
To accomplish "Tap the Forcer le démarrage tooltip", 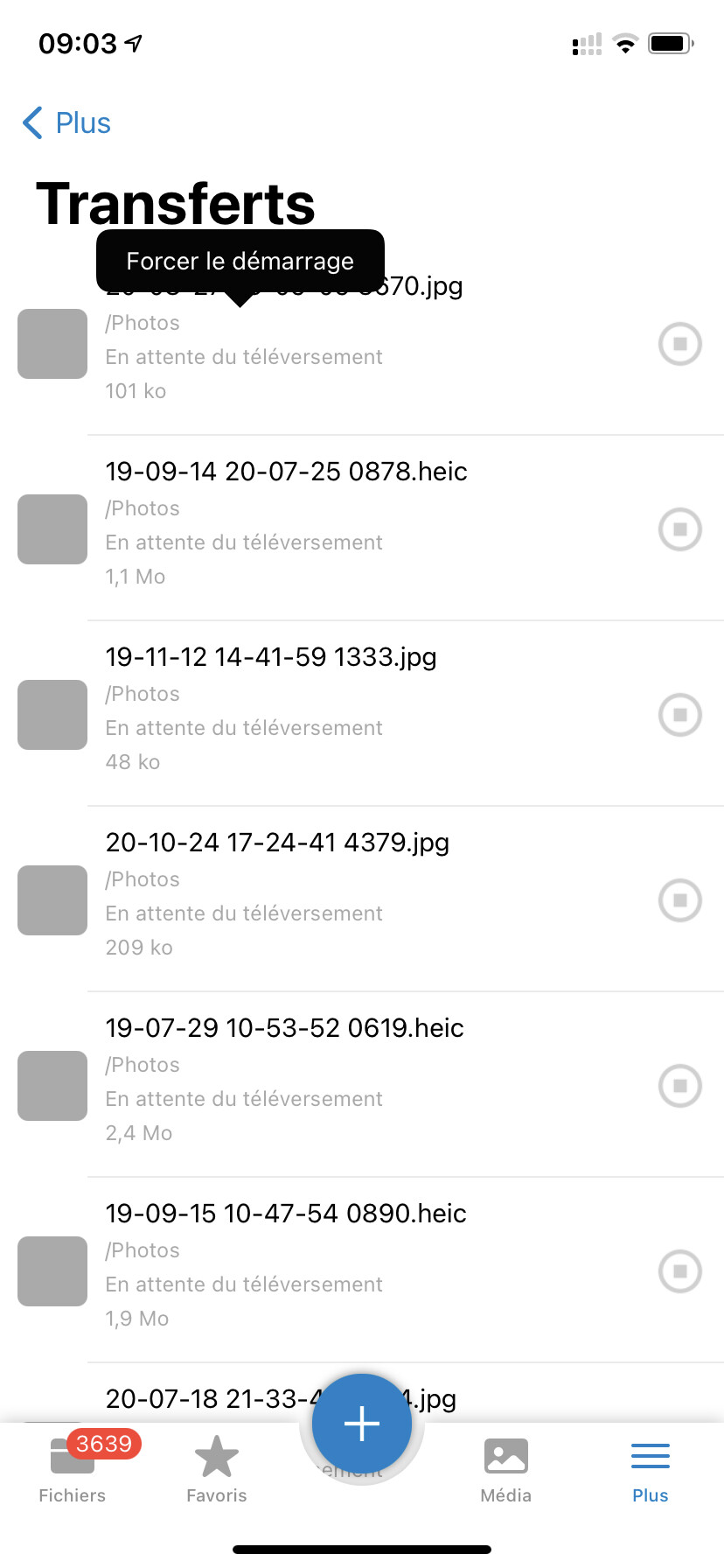I will coord(240,262).
